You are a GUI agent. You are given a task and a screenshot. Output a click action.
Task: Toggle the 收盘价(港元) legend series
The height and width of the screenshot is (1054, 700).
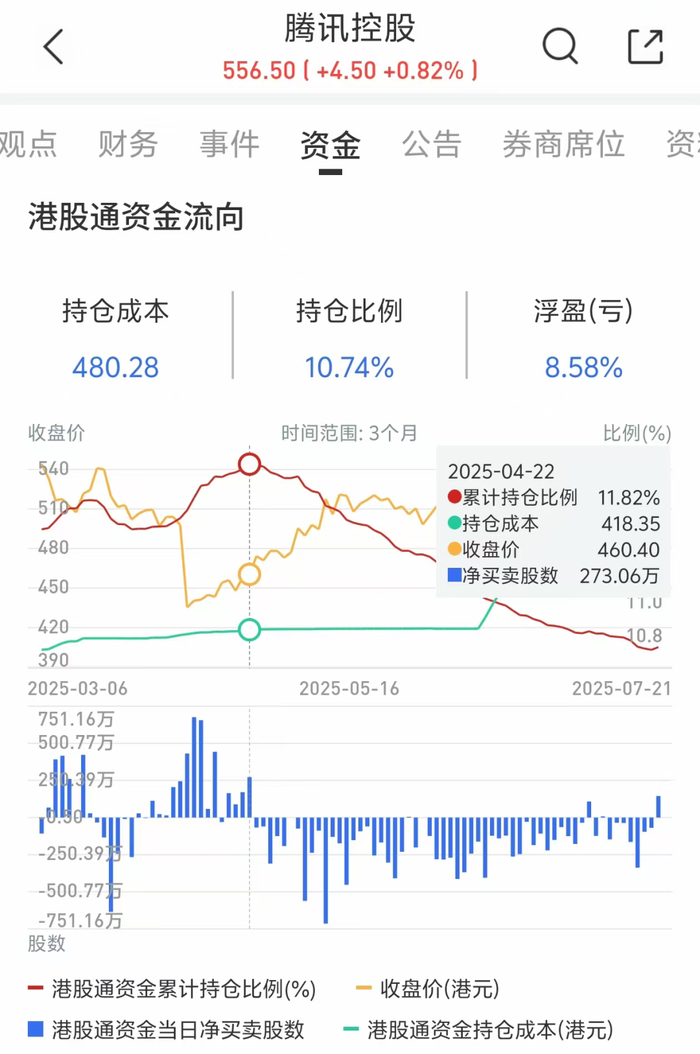(x=428, y=989)
